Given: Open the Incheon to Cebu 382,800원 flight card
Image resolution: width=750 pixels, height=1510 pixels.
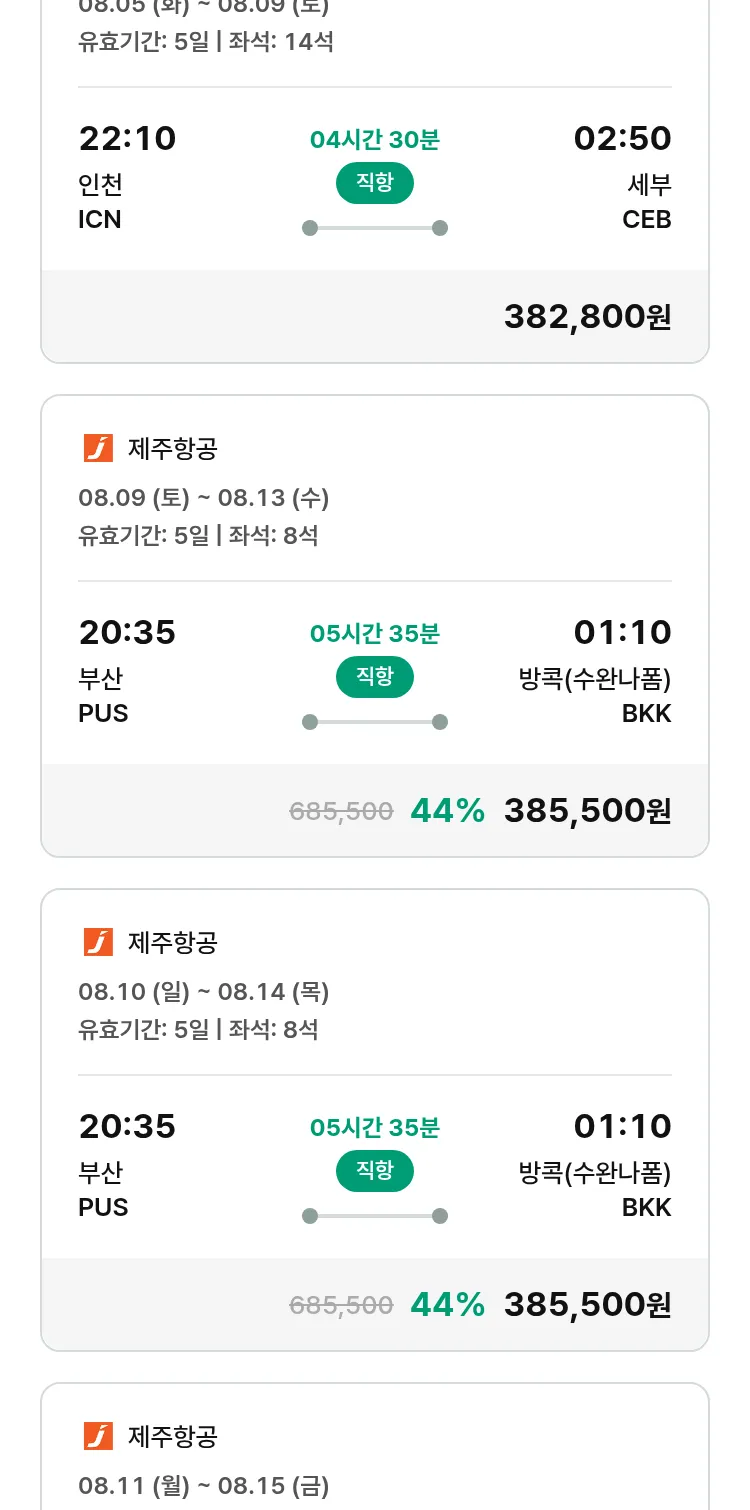Looking at the screenshot, I should pyautogui.click(x=375, y=181).
